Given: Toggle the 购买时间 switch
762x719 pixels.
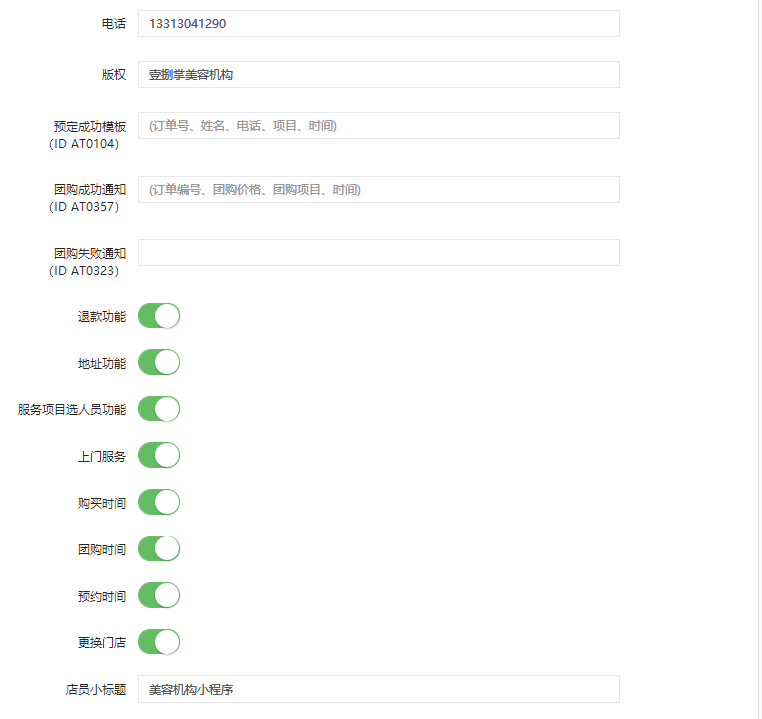Looking at the screenshot, I should (x=159, y=502).
